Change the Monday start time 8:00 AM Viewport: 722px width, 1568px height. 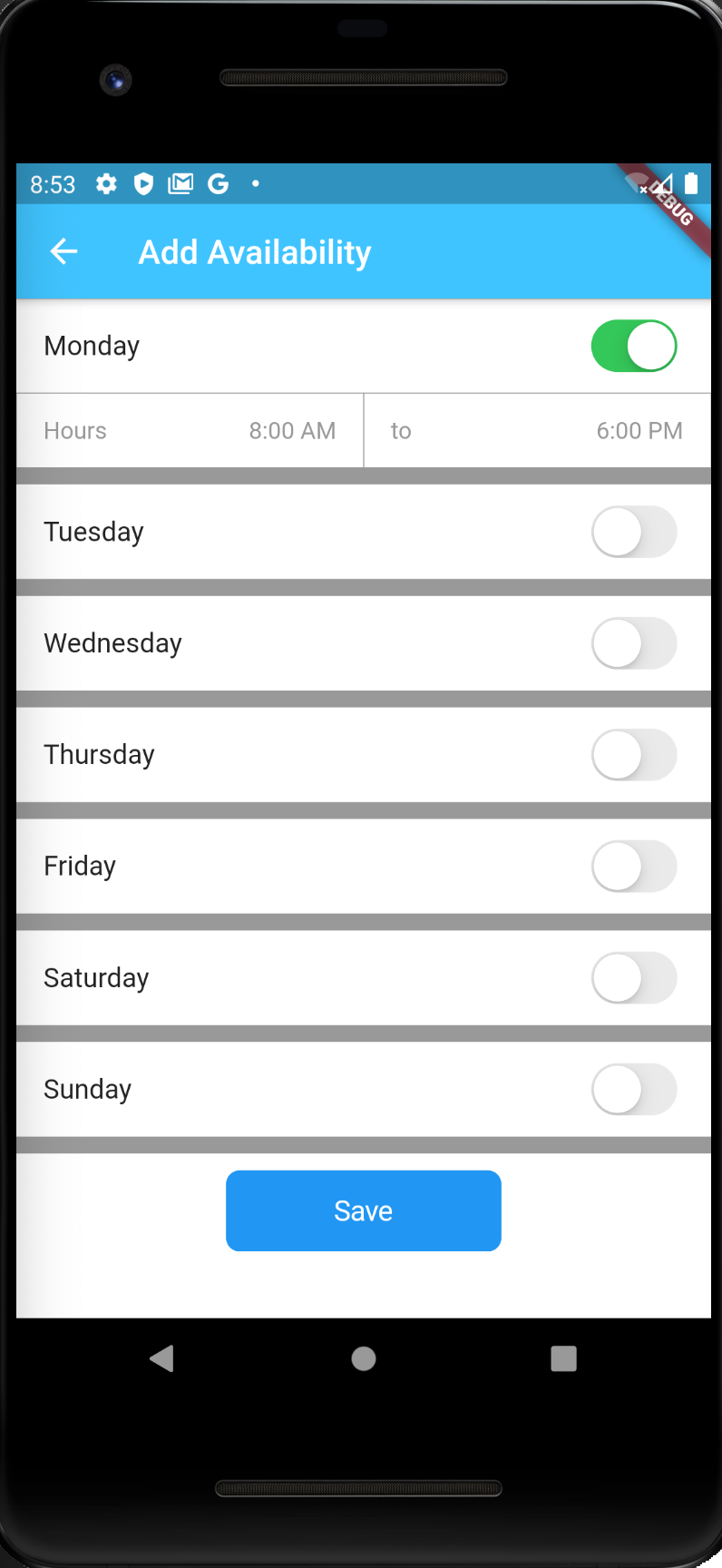[292, 431]
